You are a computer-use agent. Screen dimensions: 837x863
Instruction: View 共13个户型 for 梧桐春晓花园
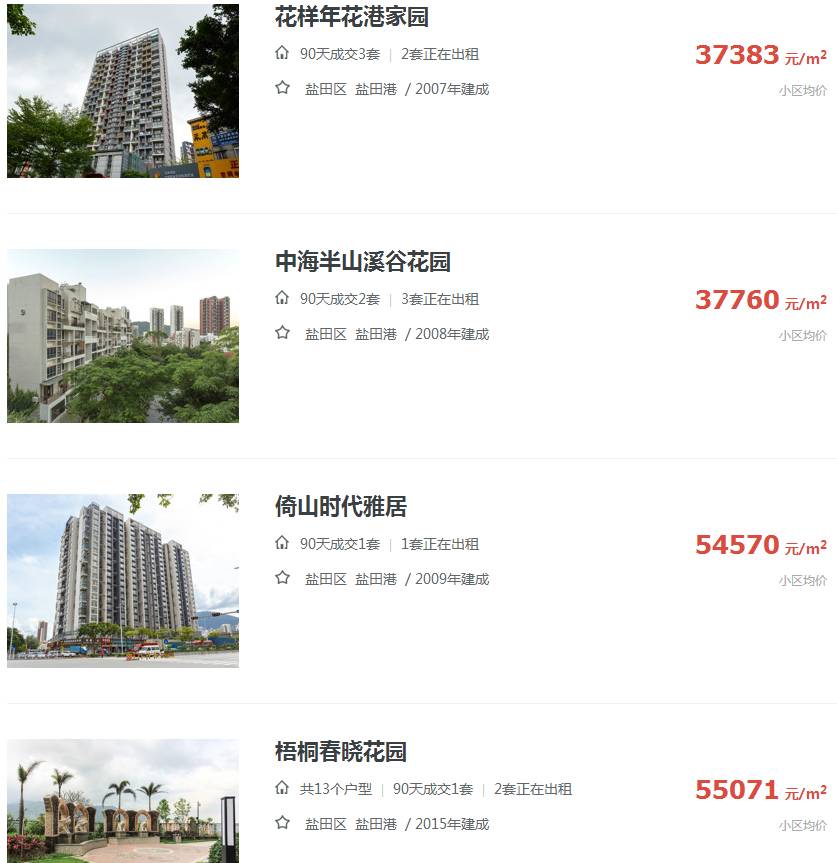[x=336, y=789]
